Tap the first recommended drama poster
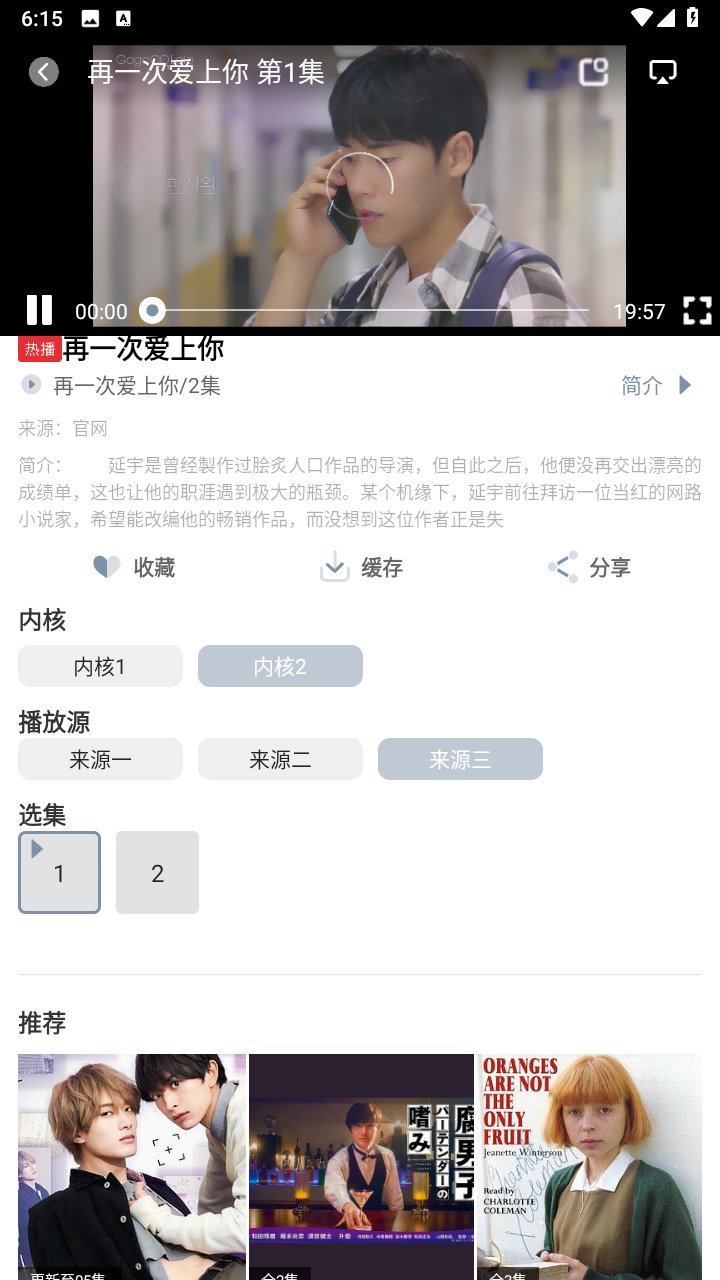This screenshot has width=720, height=1280. (x=131, y=1165)
